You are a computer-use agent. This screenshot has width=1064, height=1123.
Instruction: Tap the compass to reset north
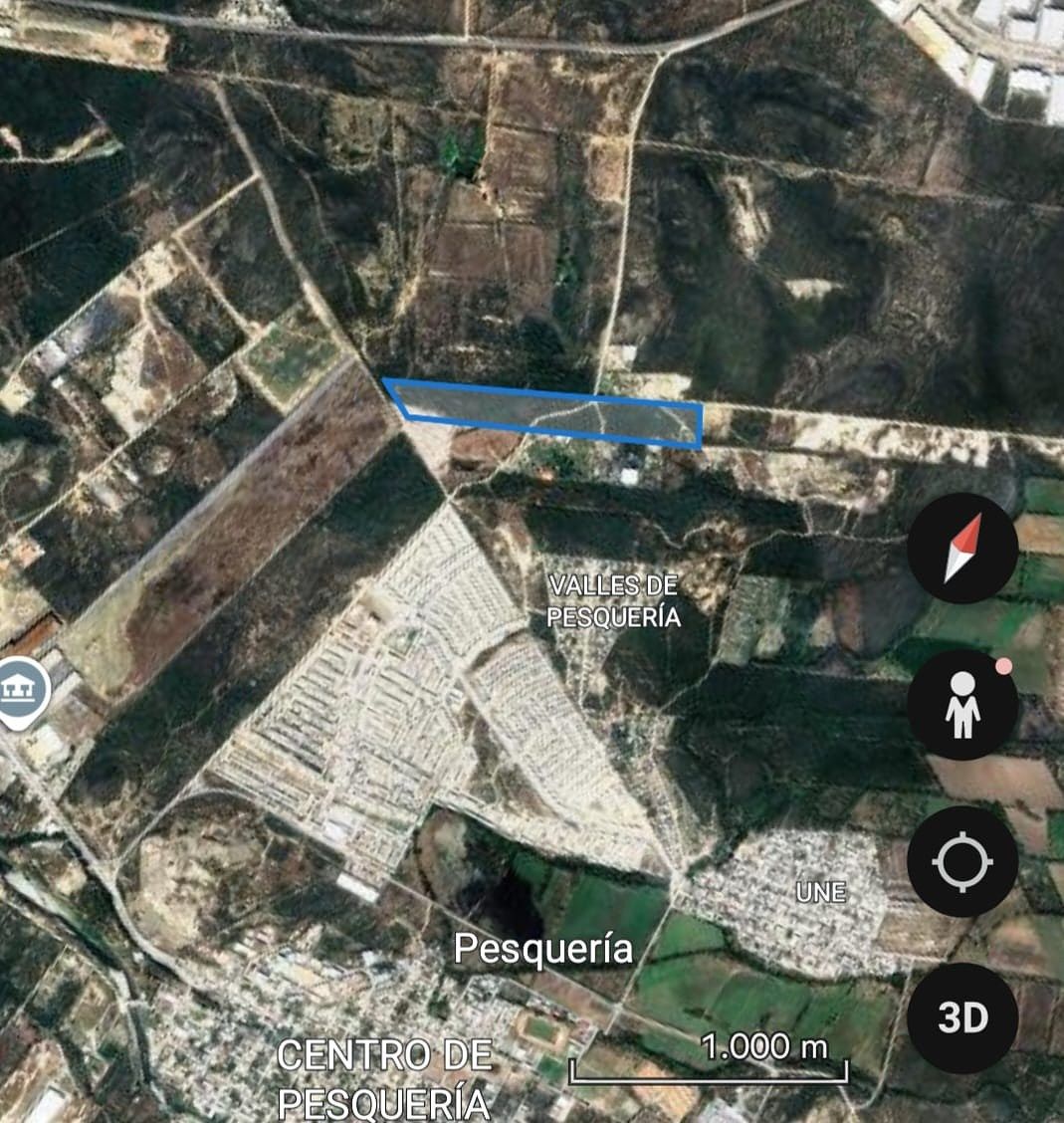[961, 549]
